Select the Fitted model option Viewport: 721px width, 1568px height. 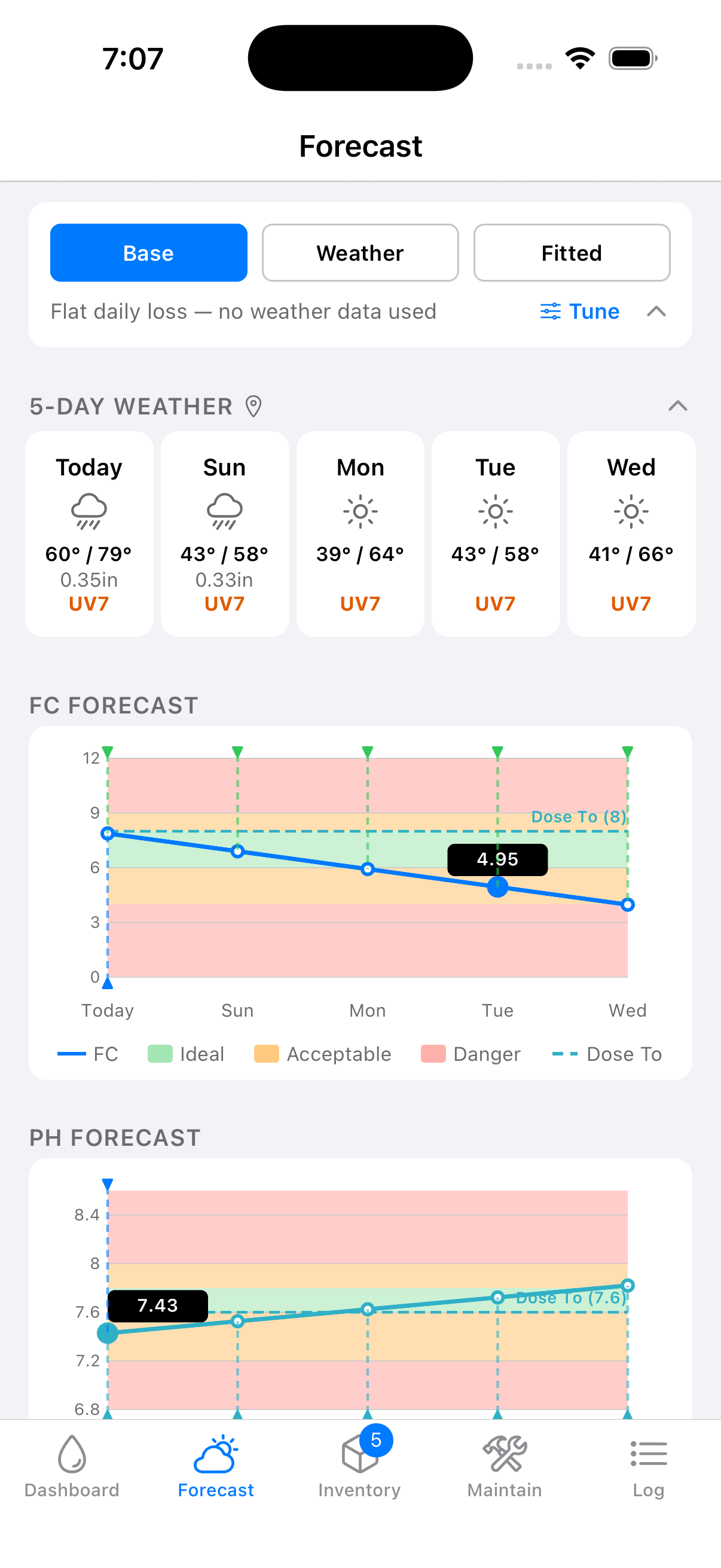571,252
